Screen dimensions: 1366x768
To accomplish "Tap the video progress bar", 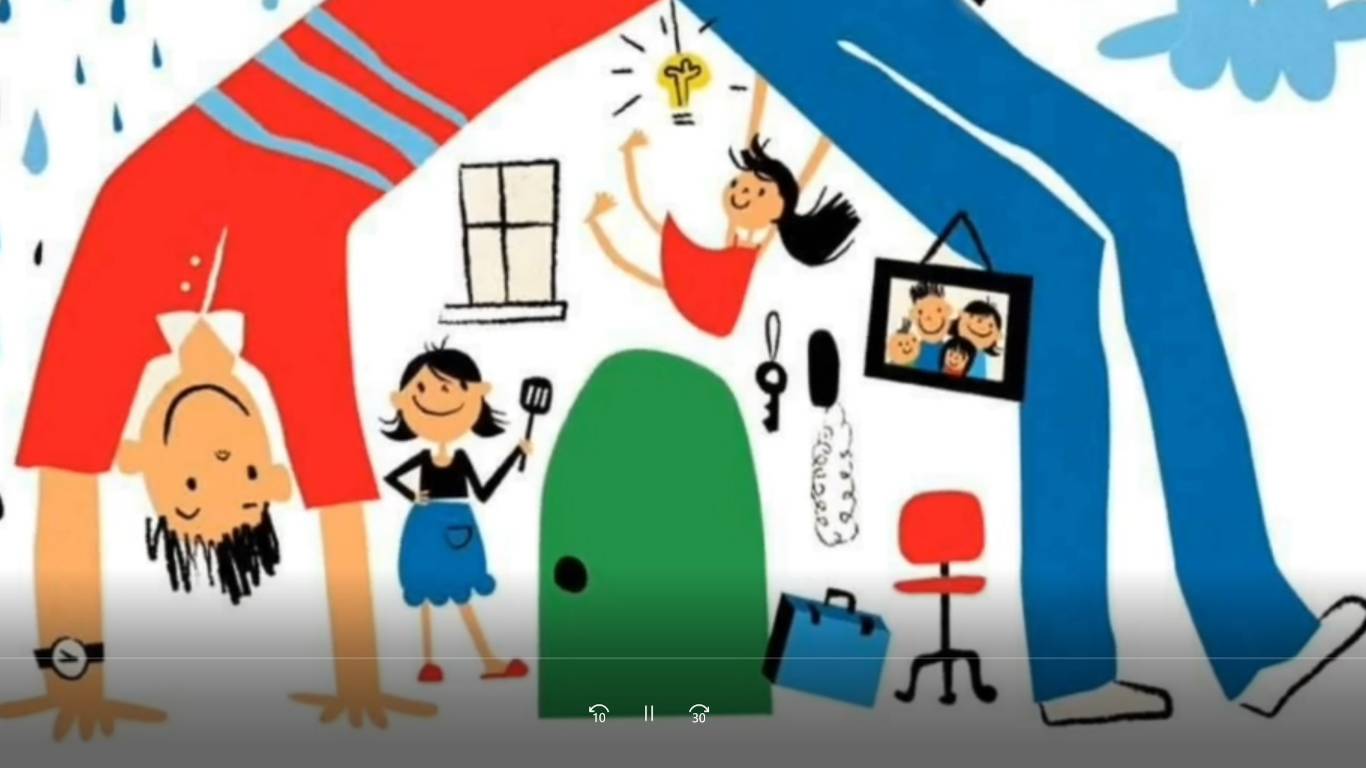I will [x=683, y=658].
